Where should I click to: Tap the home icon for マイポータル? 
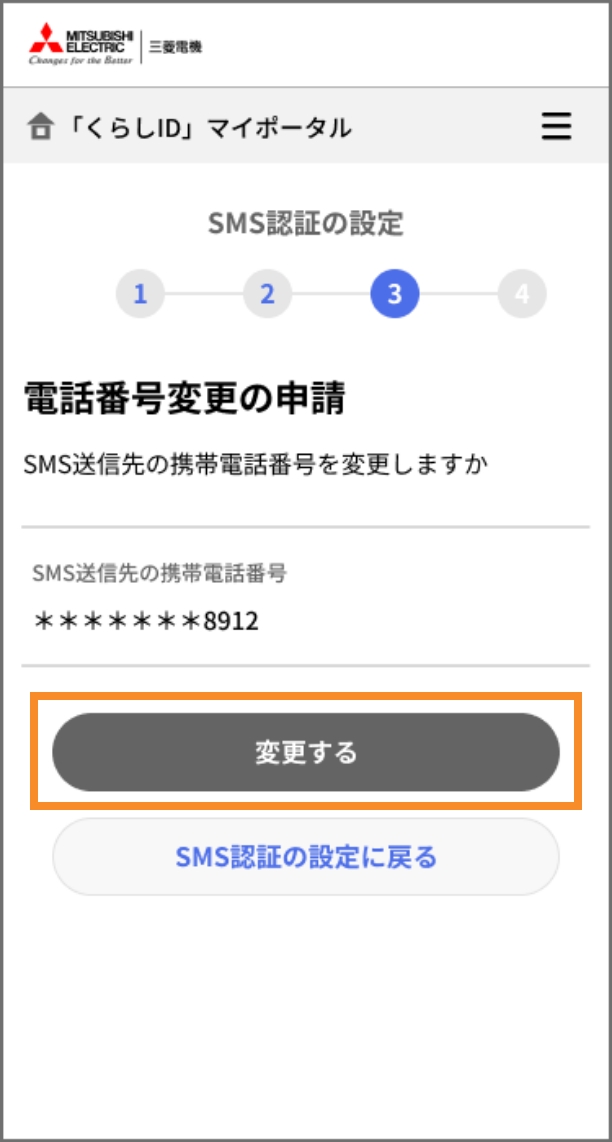point(41,127)
